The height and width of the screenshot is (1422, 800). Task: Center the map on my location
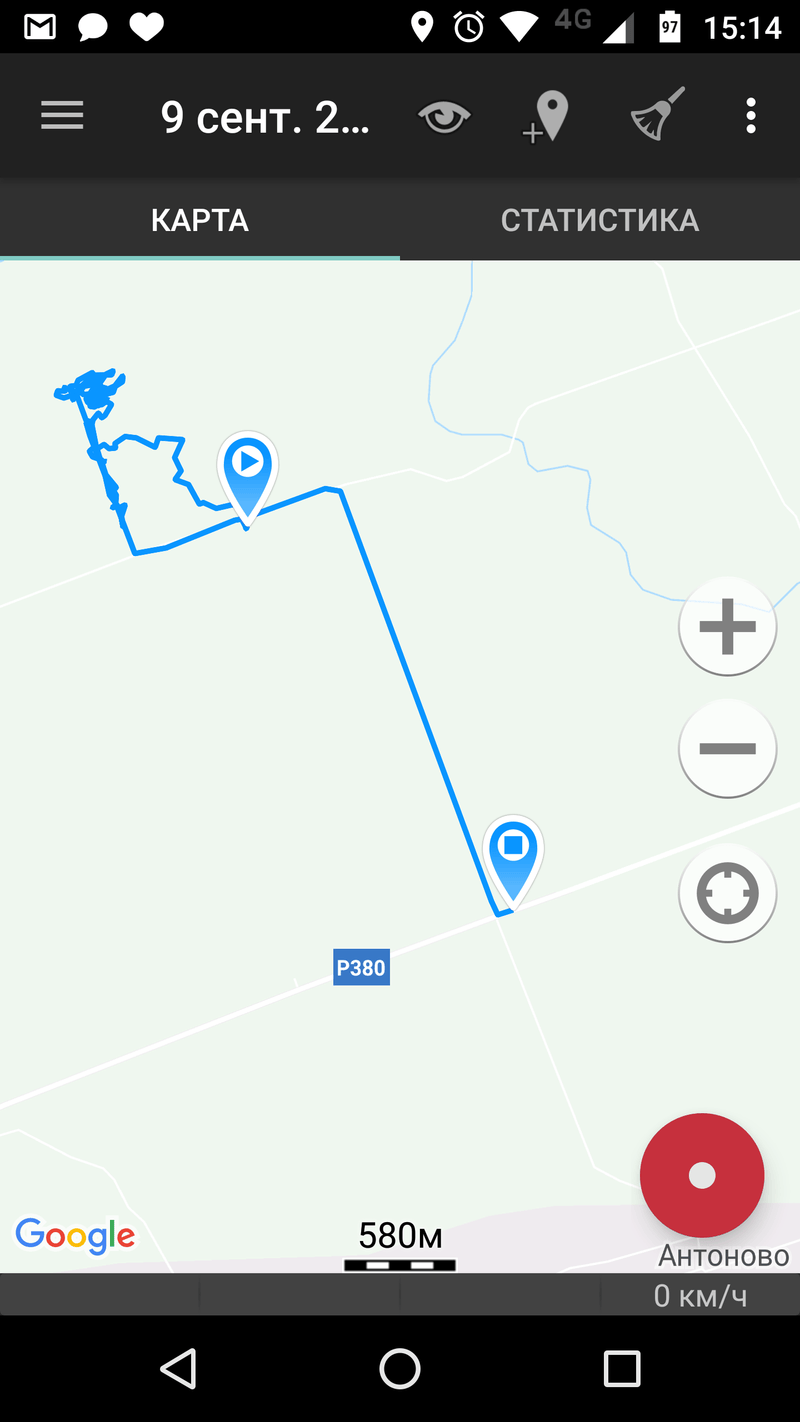727,893
